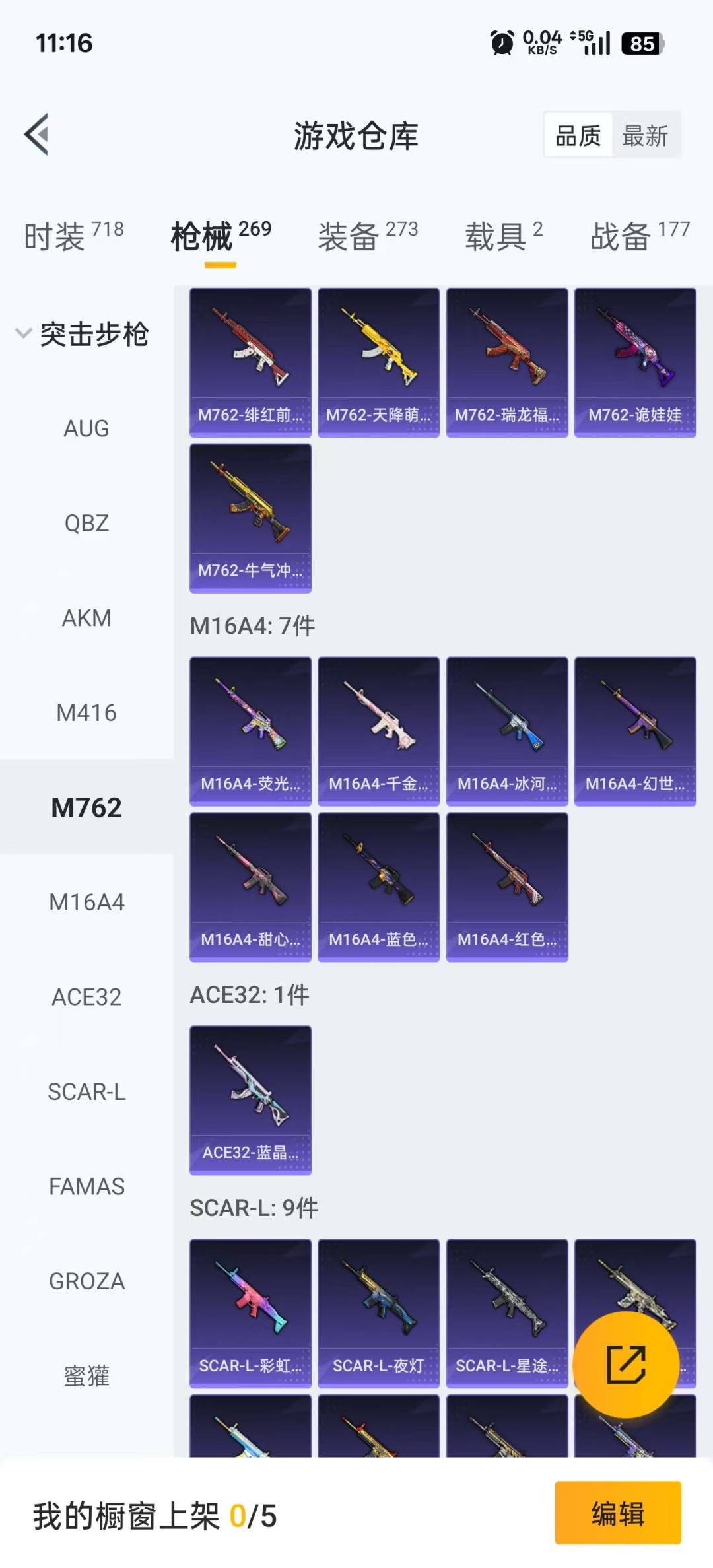Tap the floating share button

(x=625, y=1364)
